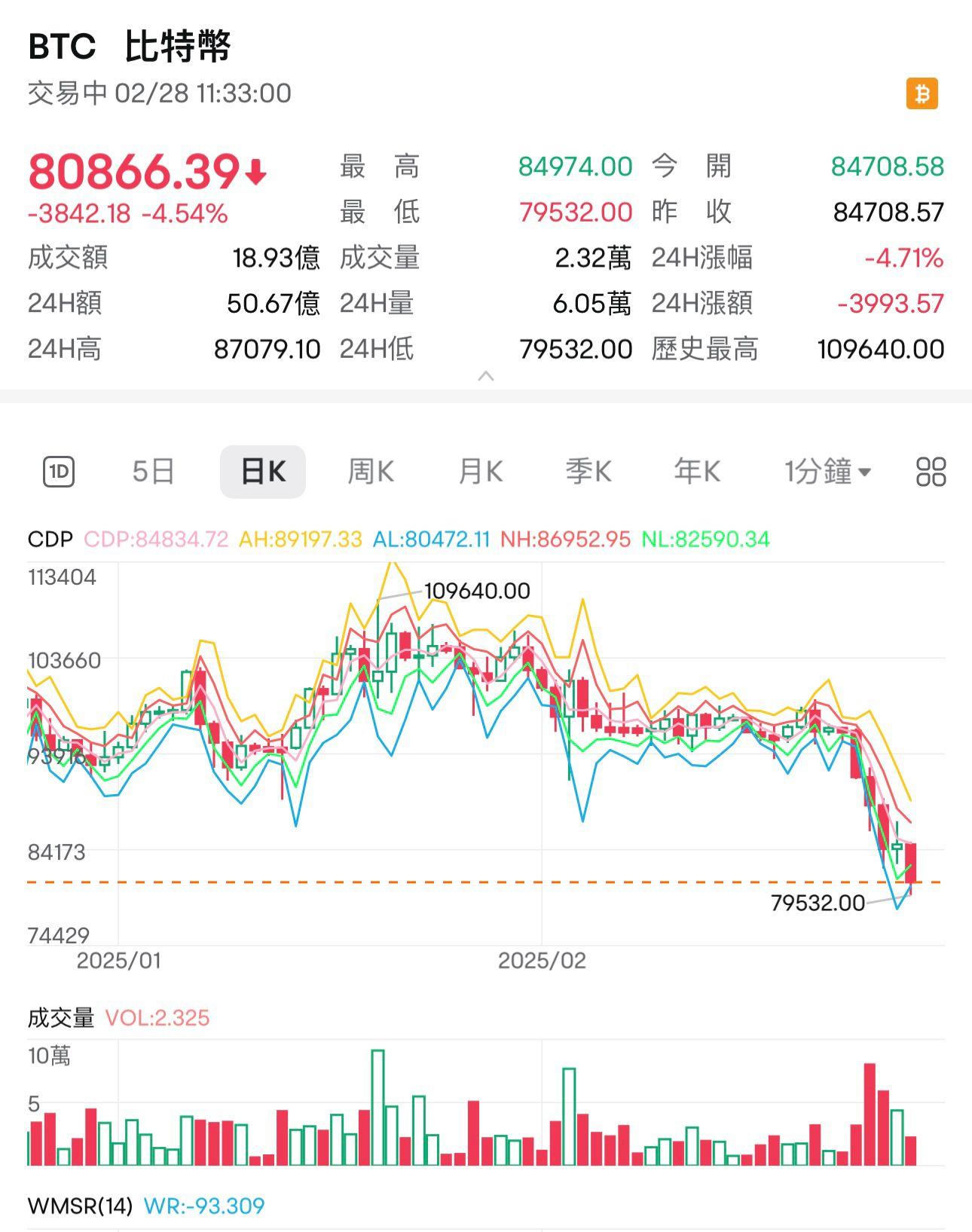This screenshot has width=972, height=1232.
Task: Open the 月K monthly chart tab
Action: tap(478, 470)
